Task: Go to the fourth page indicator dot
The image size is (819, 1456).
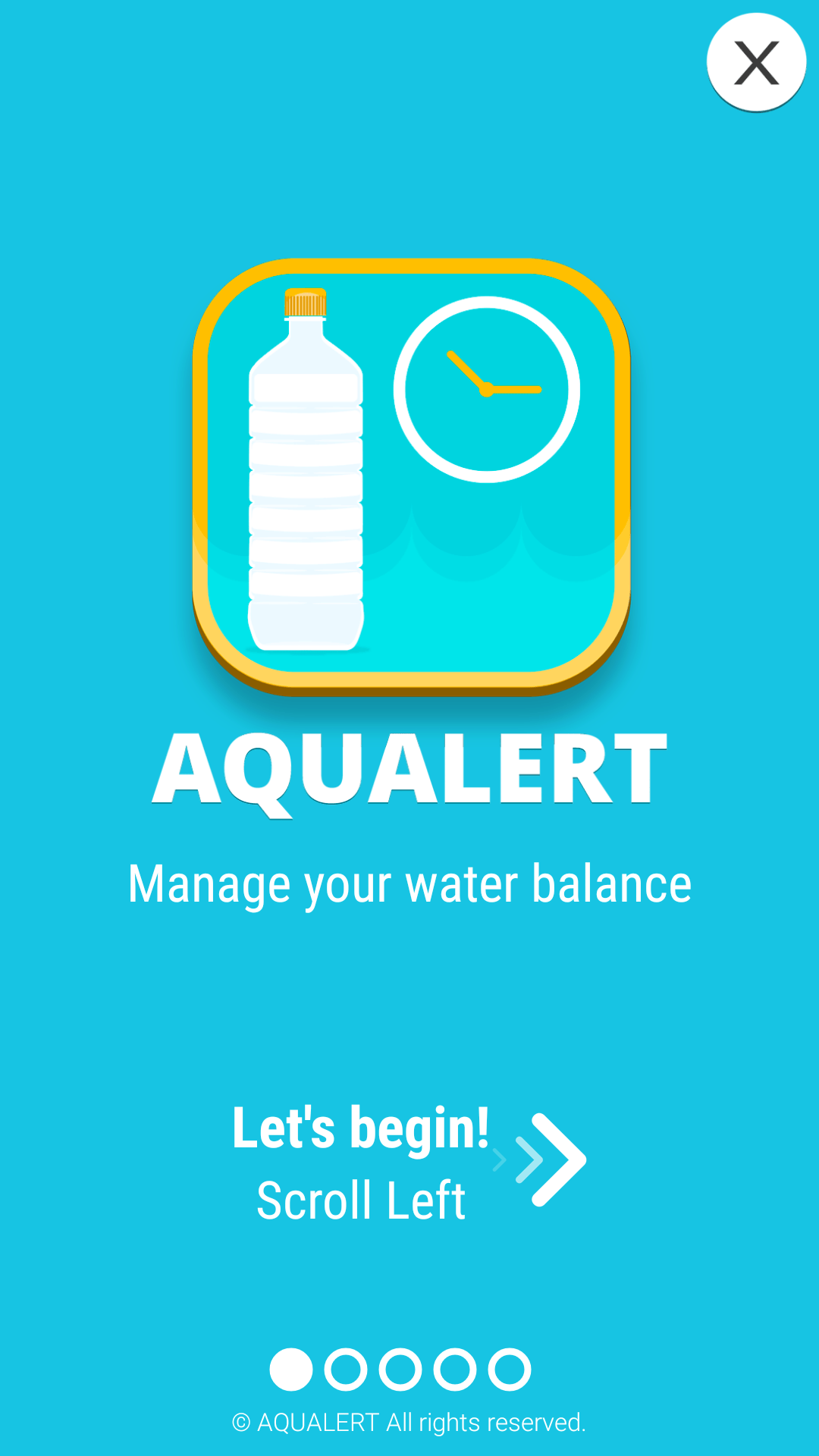Action: pos(455,1370)
